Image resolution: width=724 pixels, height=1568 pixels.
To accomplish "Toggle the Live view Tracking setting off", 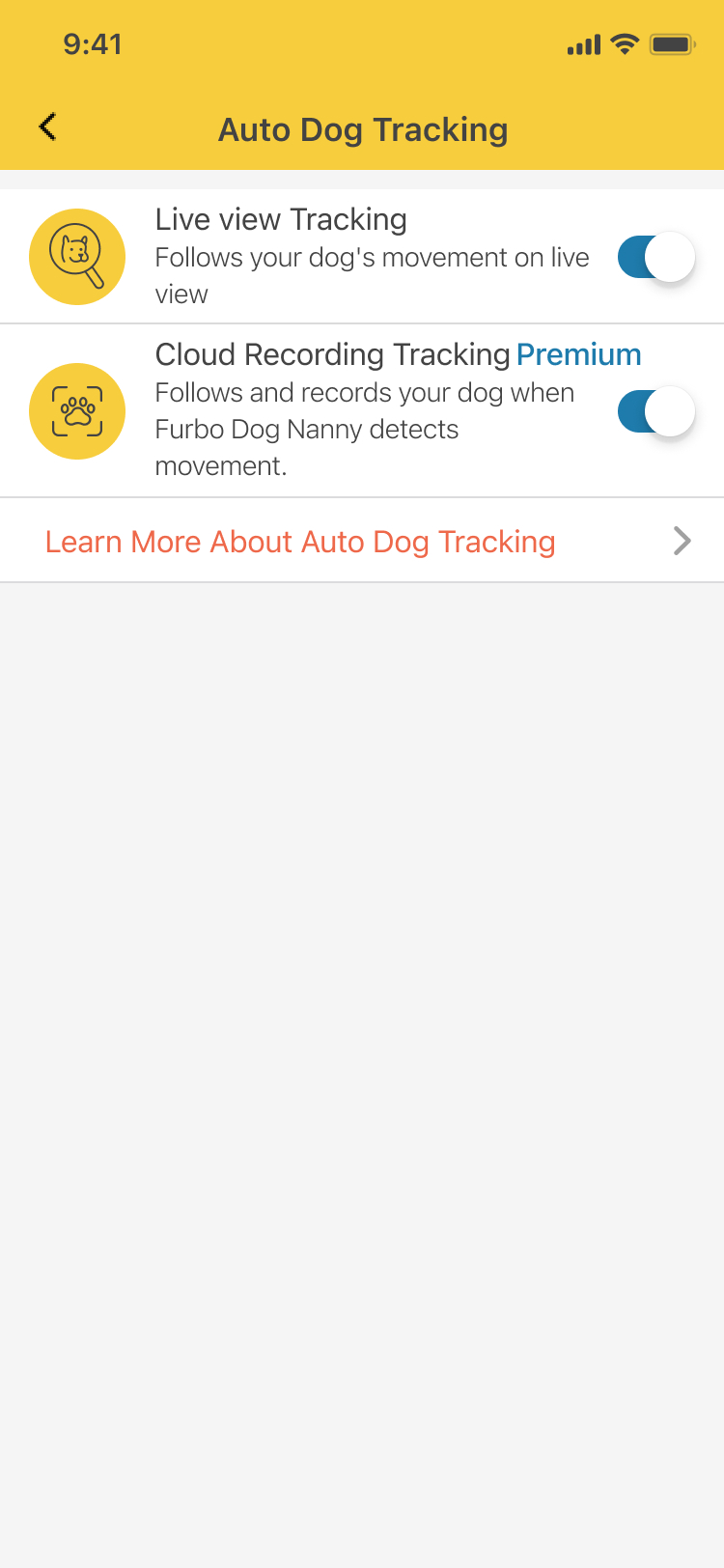I will tap(656, 257).
